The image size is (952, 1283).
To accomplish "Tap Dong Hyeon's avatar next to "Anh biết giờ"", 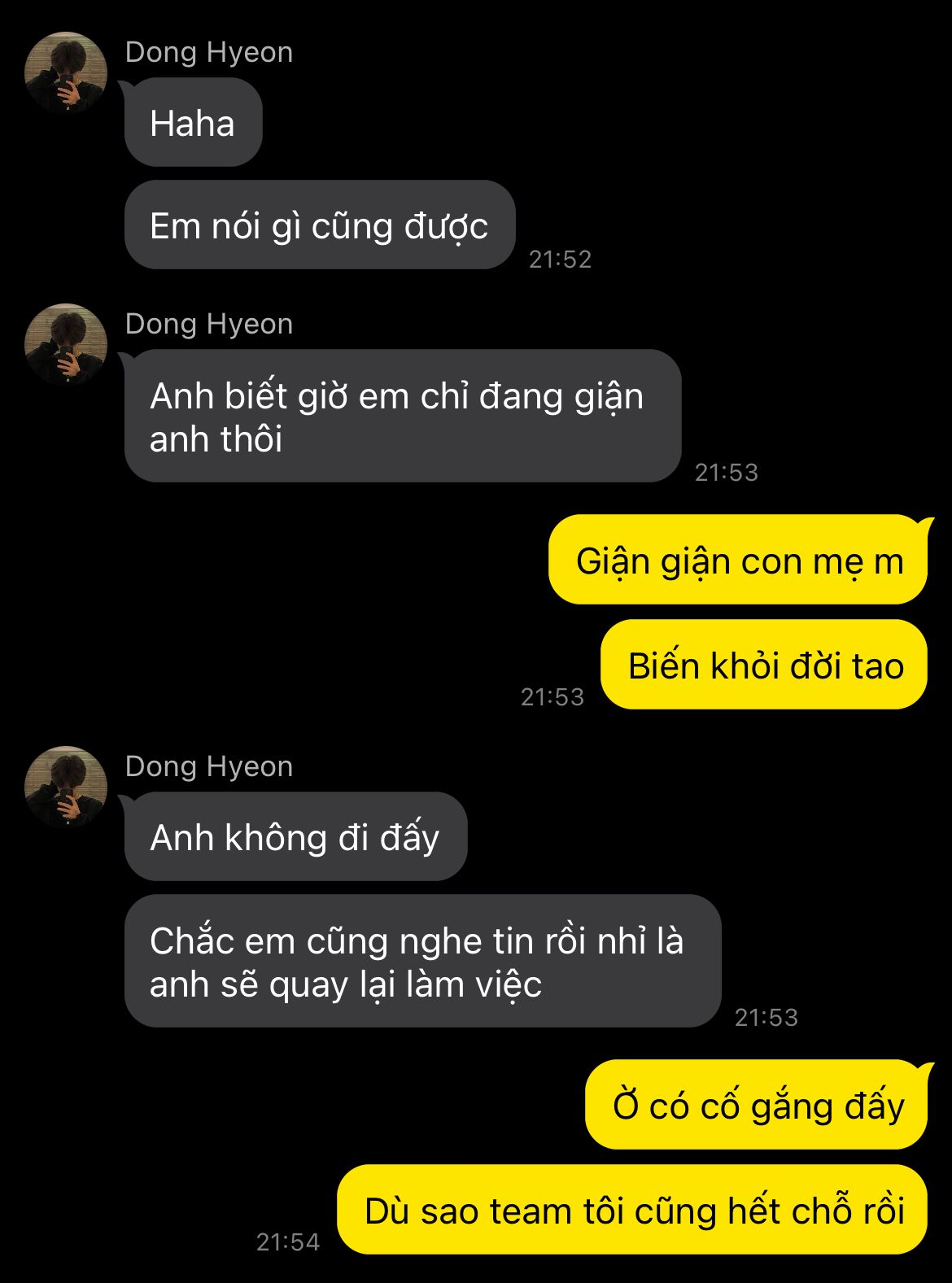I will click(x=66, y=344).
